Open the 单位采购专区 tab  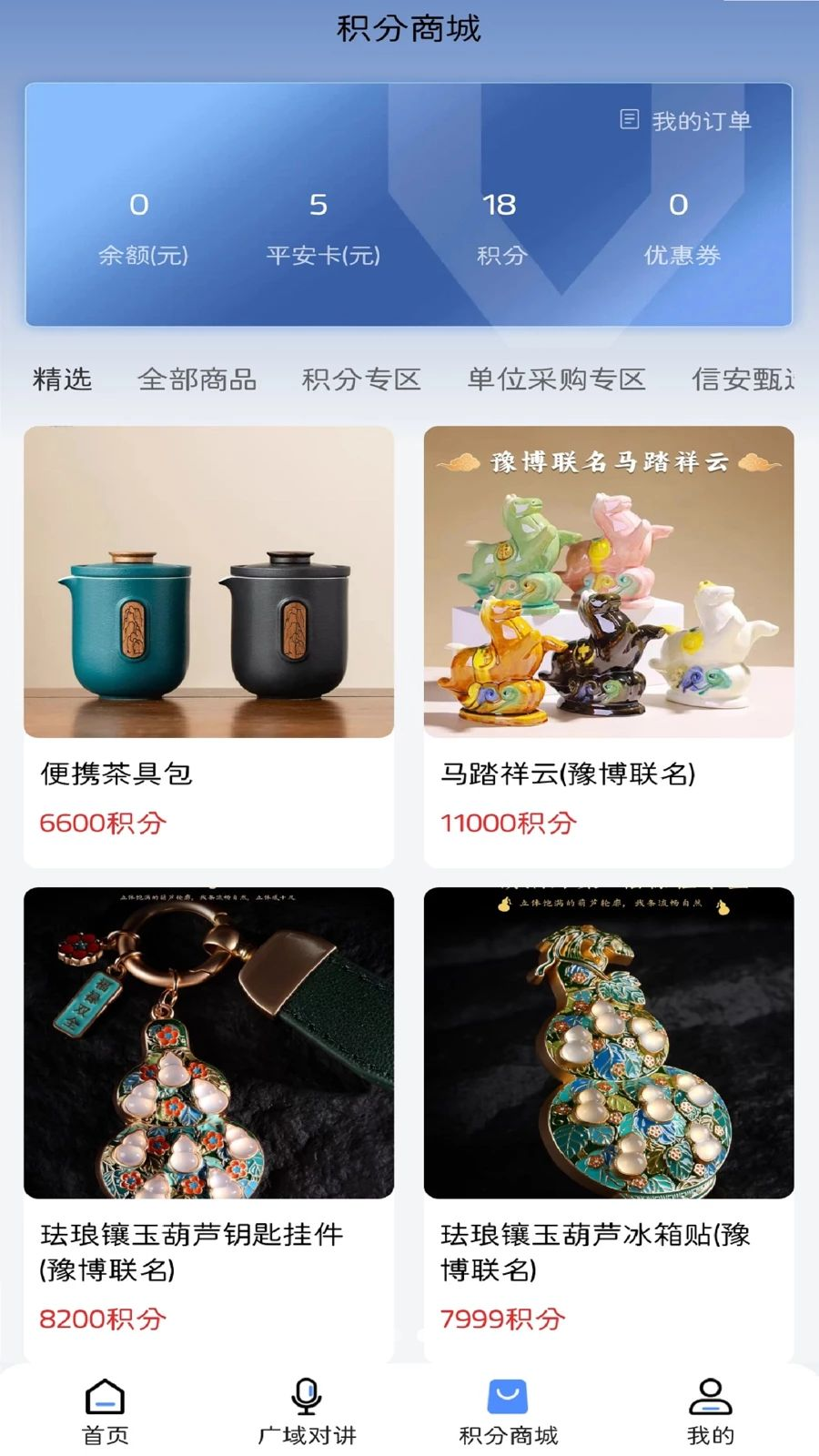click(x=556, y=379)
